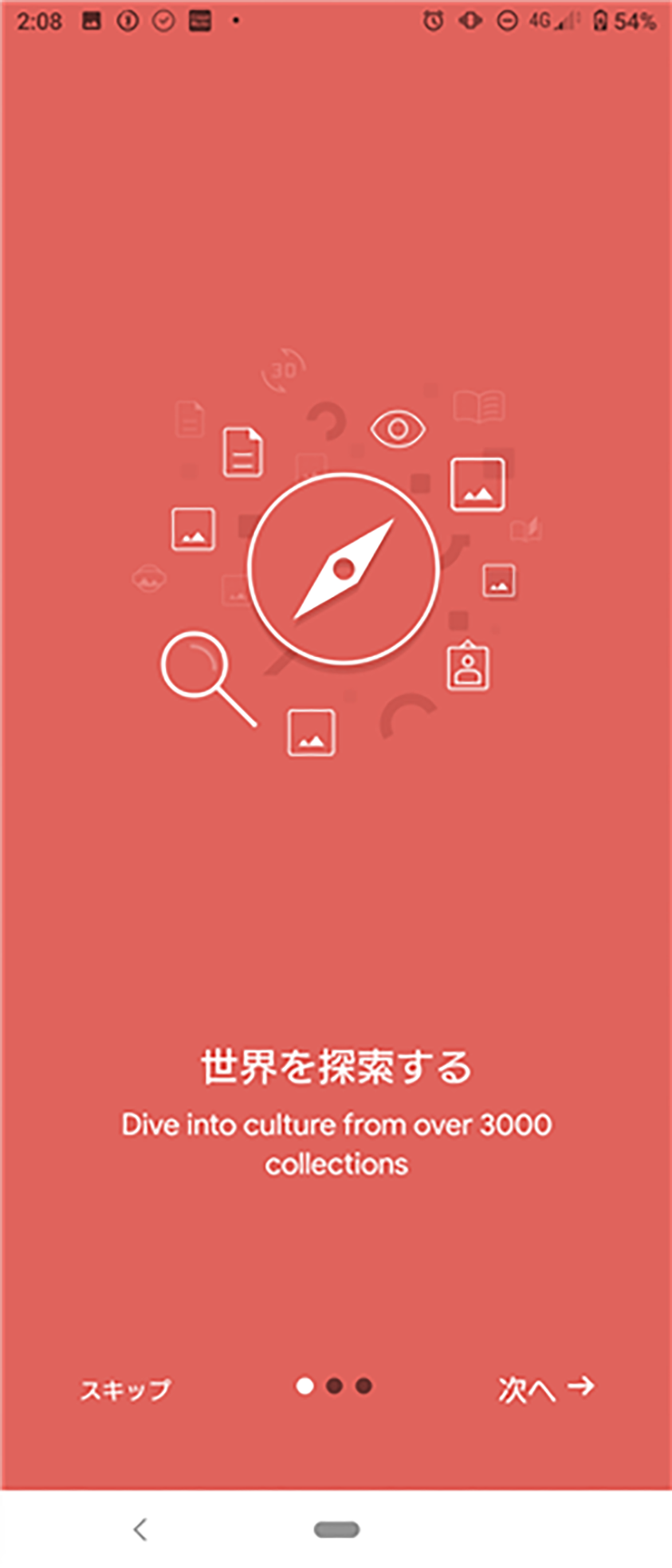Viewport: 672px width, 1568px height.
Task: Tap the home pill in the navigation bar
Action: pyautogui.click(x=336, y=1529)
